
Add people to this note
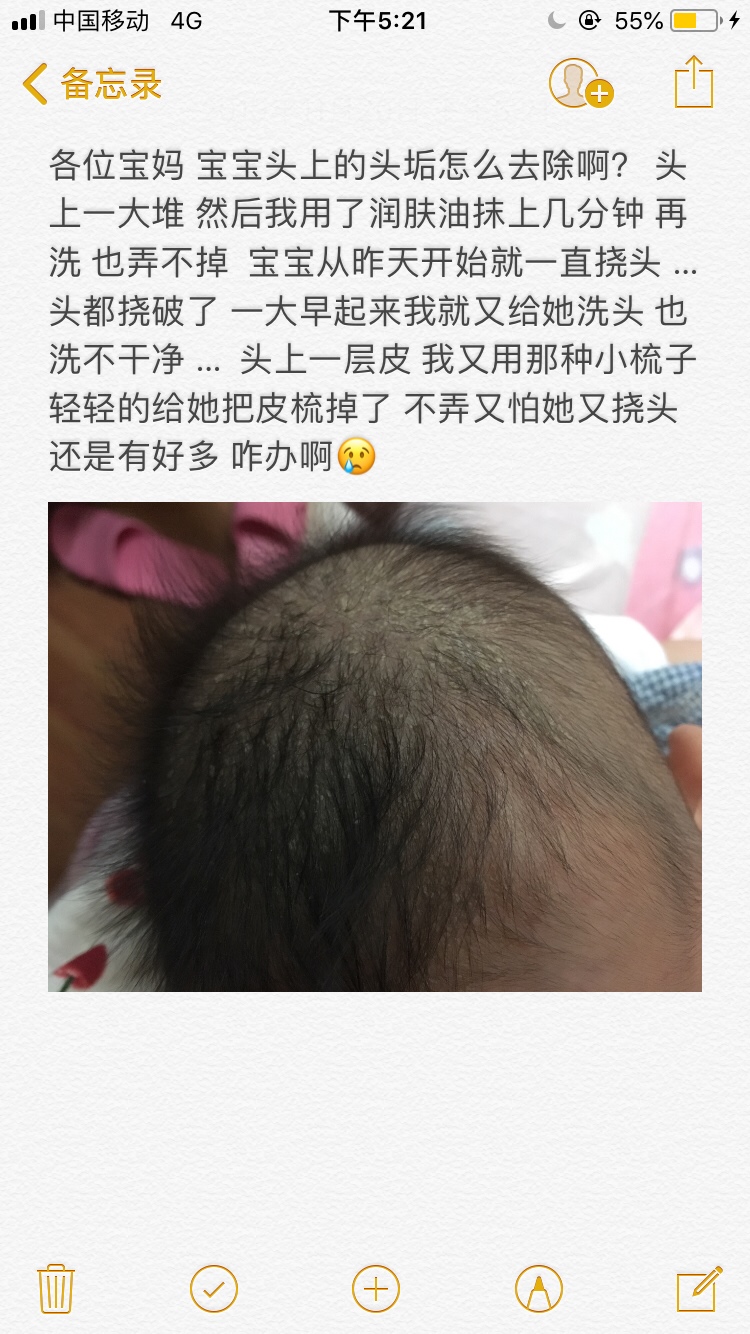click(x=581, y=83)
